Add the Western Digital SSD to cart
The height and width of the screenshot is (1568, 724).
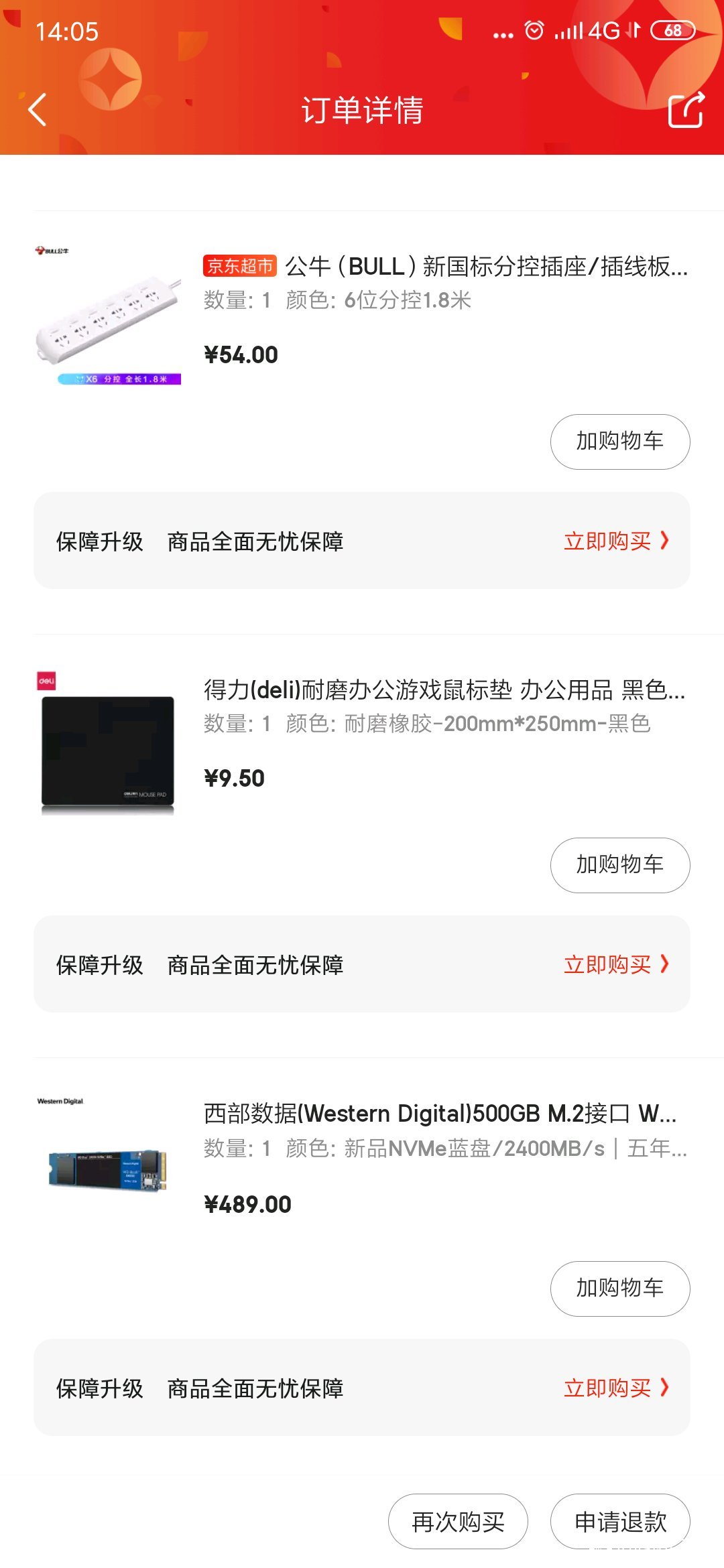[620, 1289]
